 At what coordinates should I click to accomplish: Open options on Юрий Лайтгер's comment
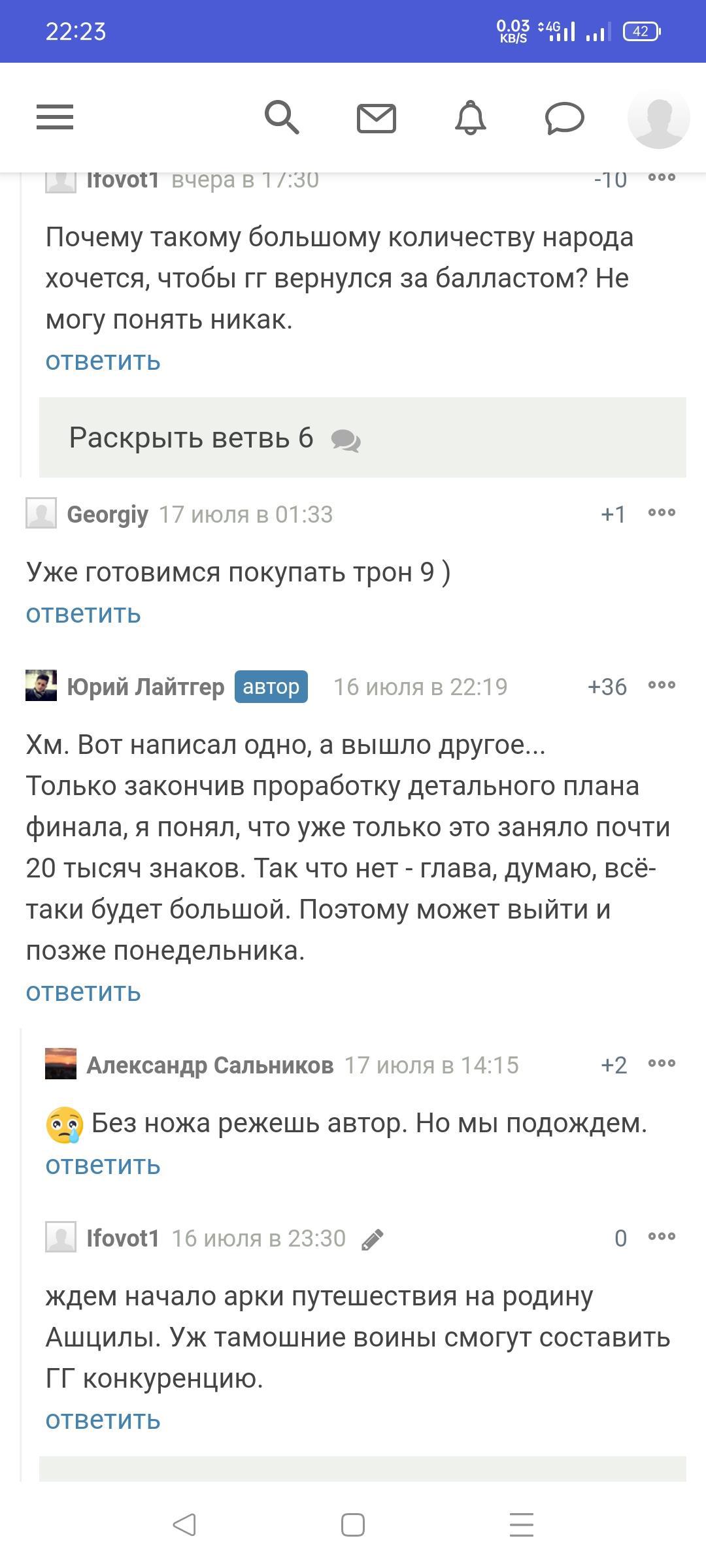pyautogui.click(x=662, y=686)
